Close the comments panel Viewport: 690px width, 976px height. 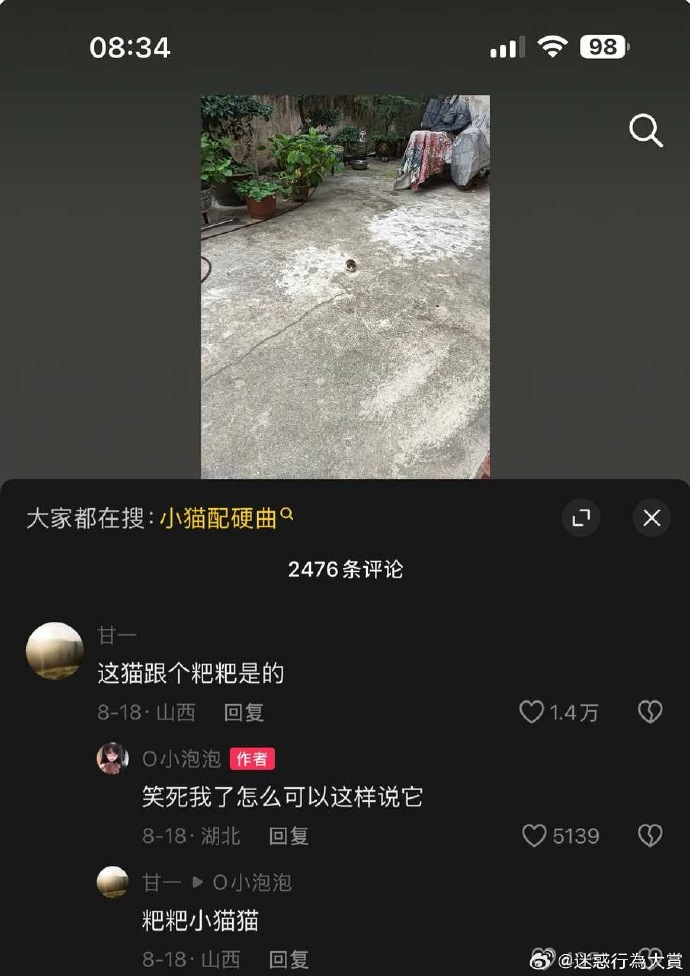[651, 518]
